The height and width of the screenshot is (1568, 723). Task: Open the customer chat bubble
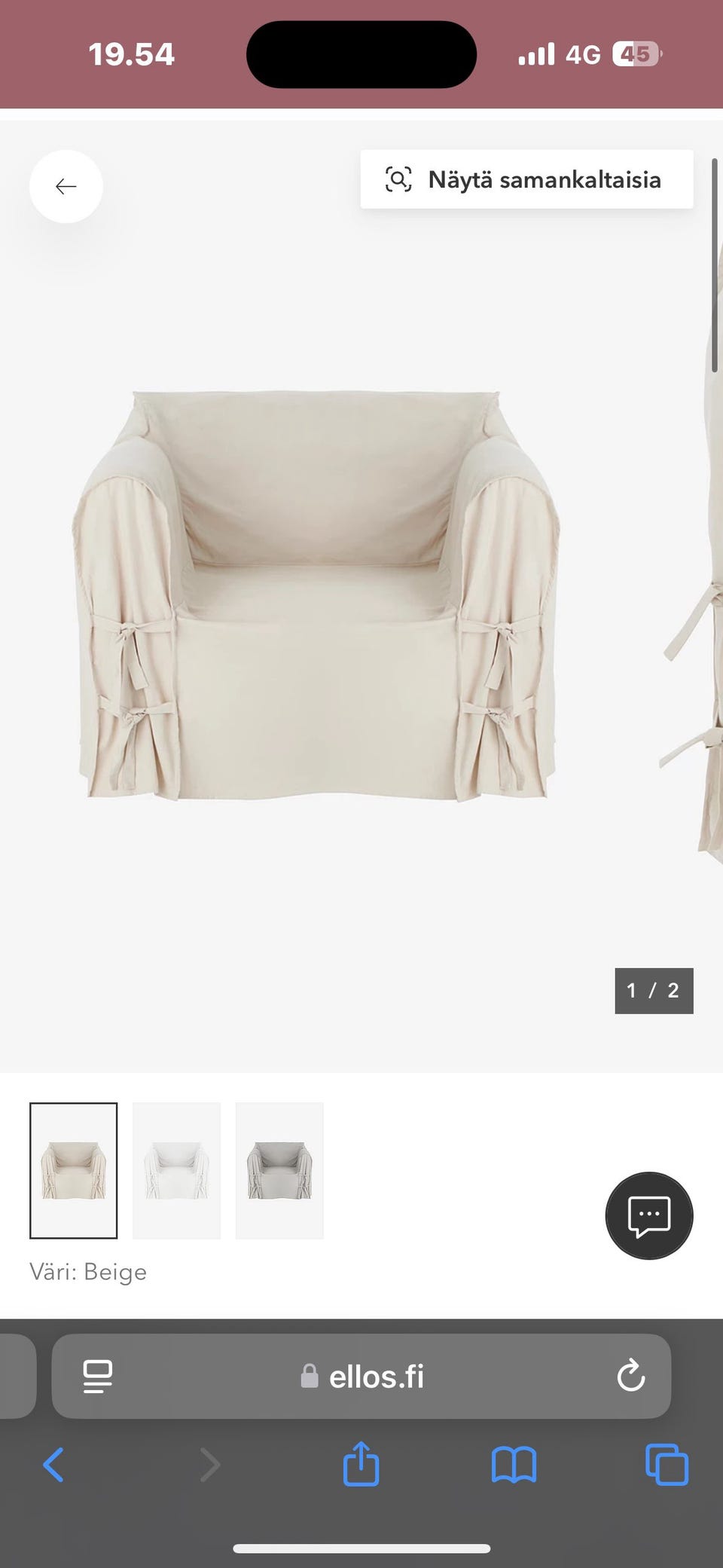pyautogui.click(x=649, y=1215)
